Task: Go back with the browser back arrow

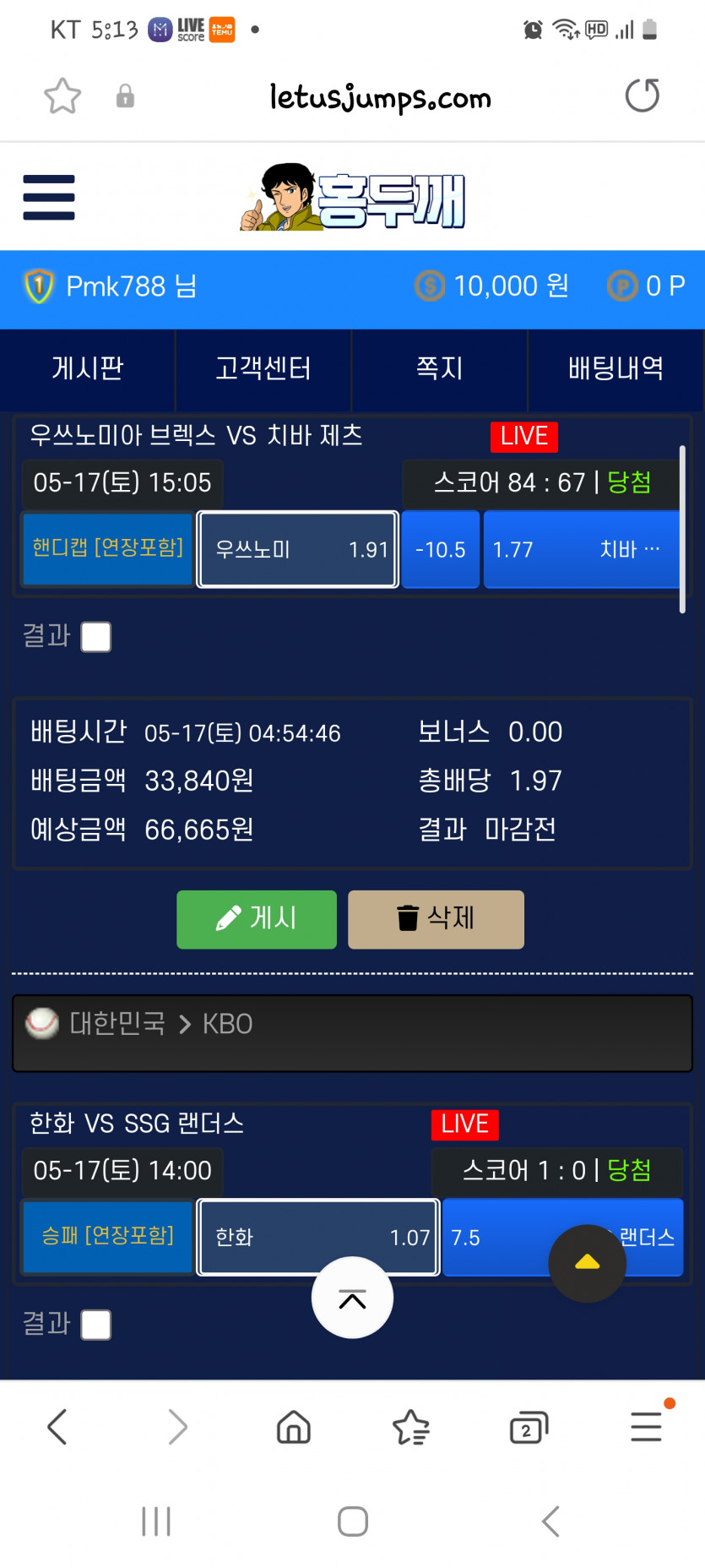Action: [57, 1428]
